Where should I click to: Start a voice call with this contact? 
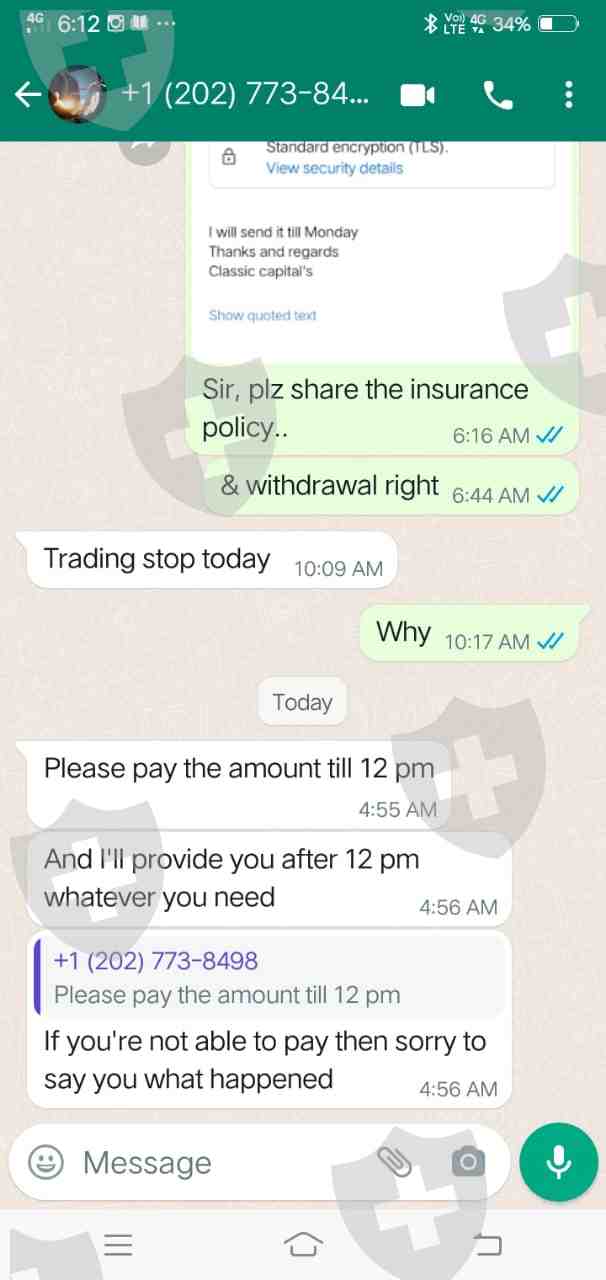(497, 95)
